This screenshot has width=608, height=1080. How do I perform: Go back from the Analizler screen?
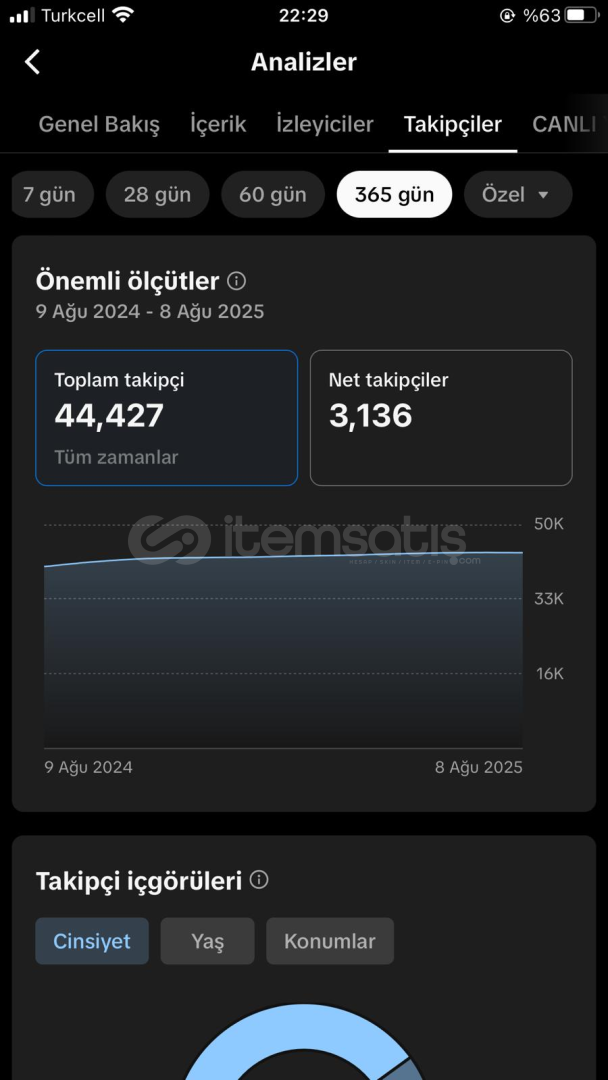(x=32, y=62)
